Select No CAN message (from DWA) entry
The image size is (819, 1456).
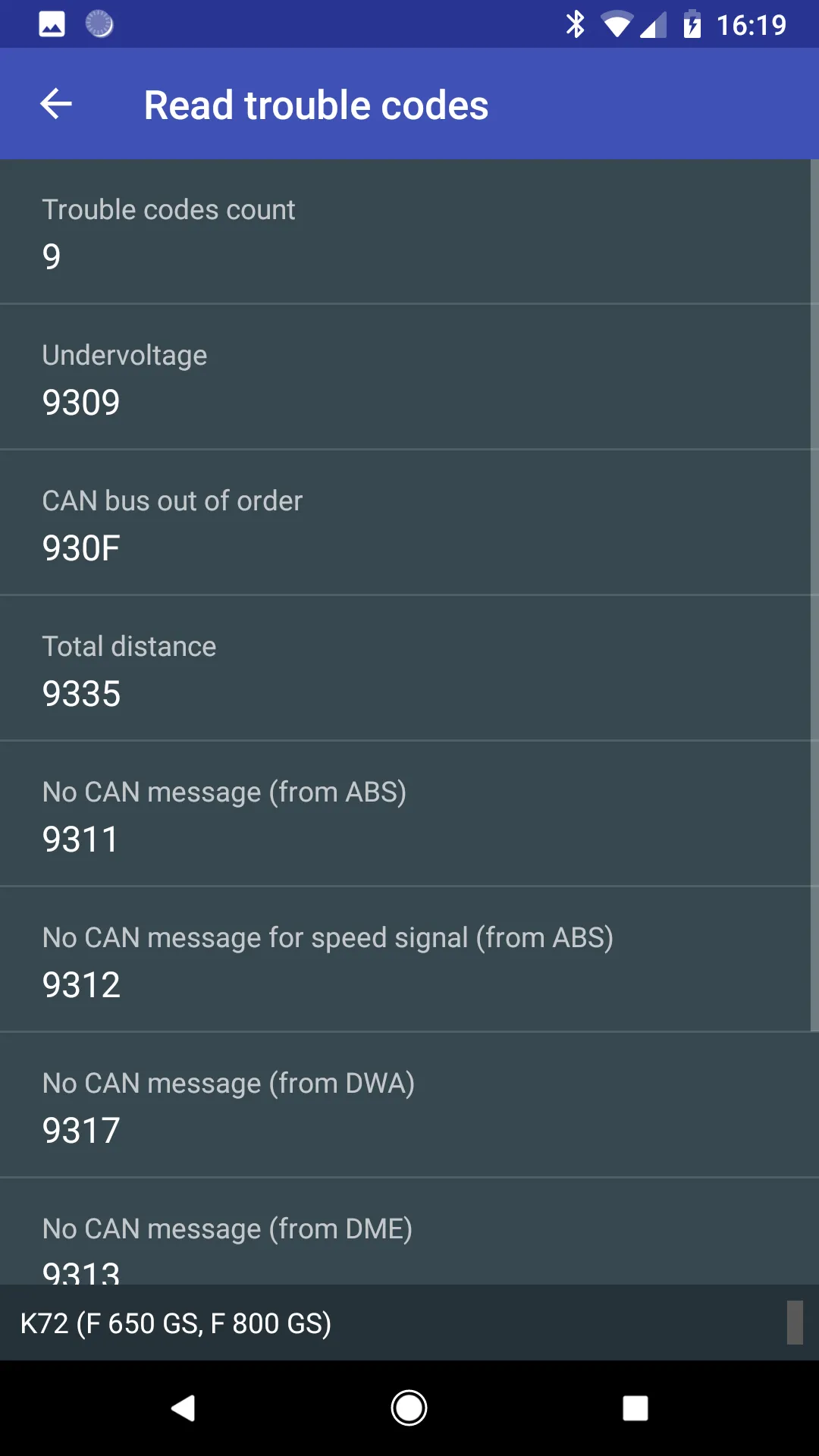click(x=409, y=1105)
